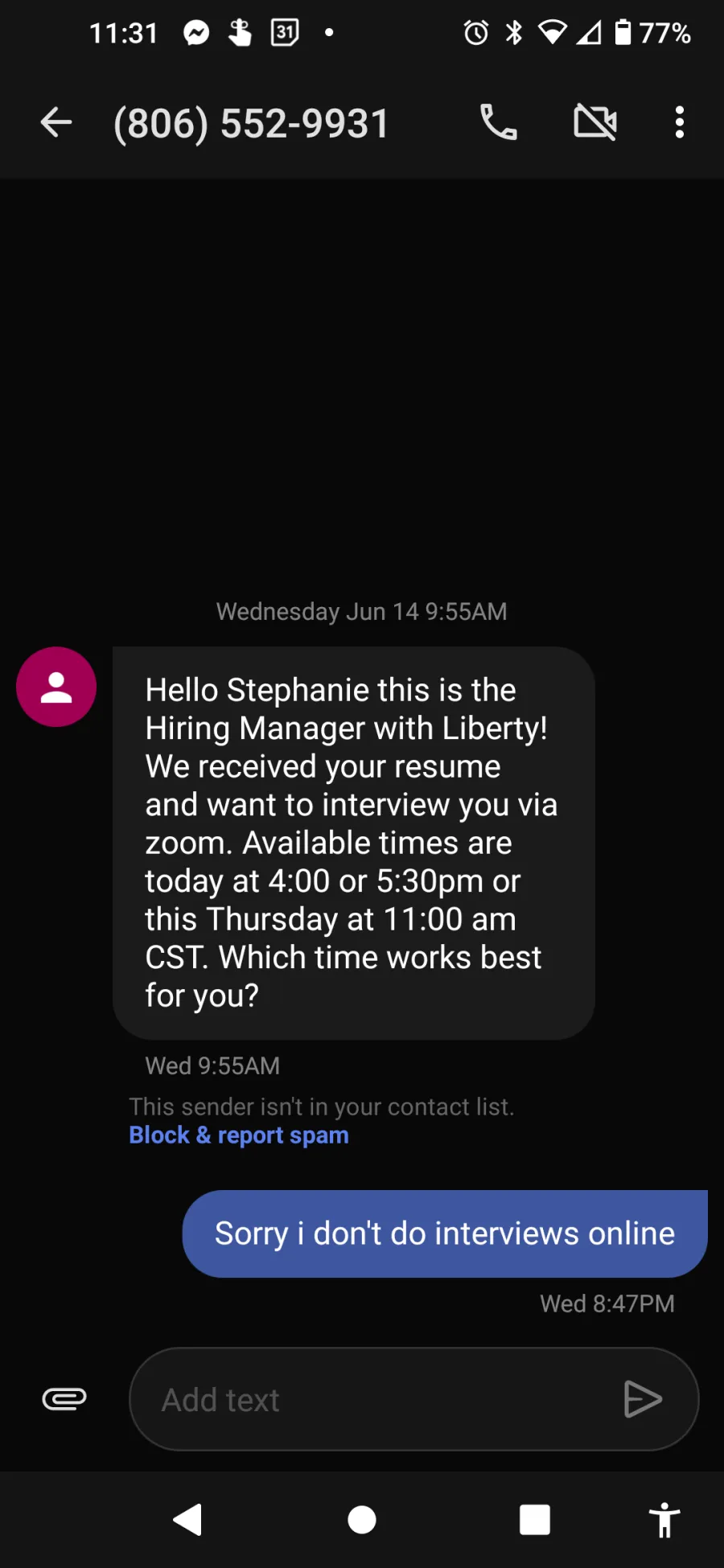Open the sender's contact avatar
The image size is (724, 1568).
tap(56, 687)
